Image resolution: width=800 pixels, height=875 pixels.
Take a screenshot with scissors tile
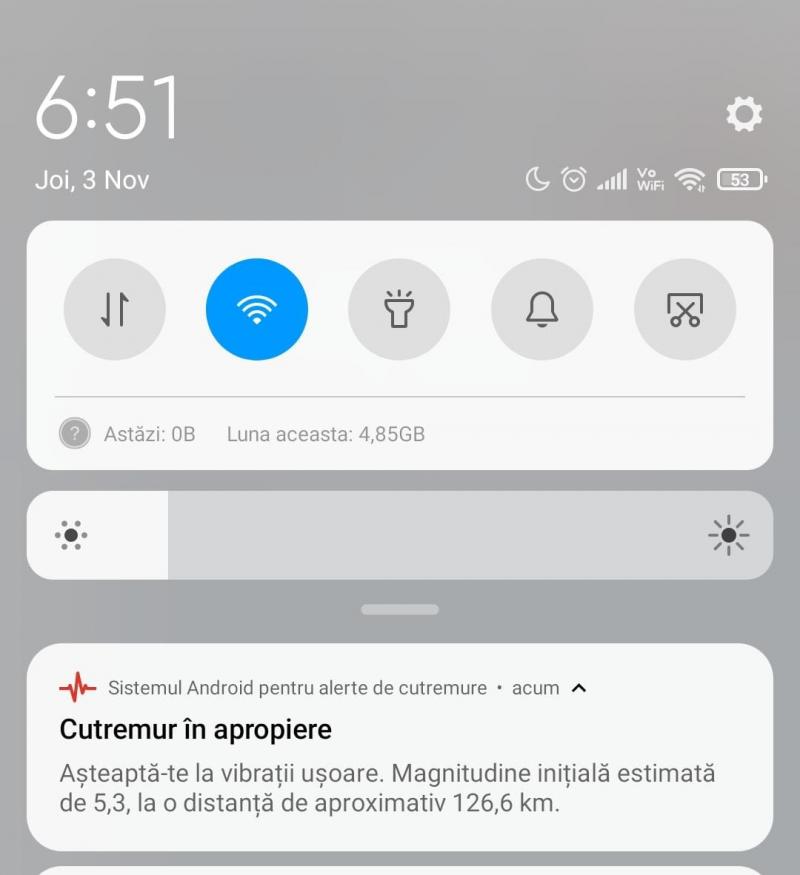(685, 309)
